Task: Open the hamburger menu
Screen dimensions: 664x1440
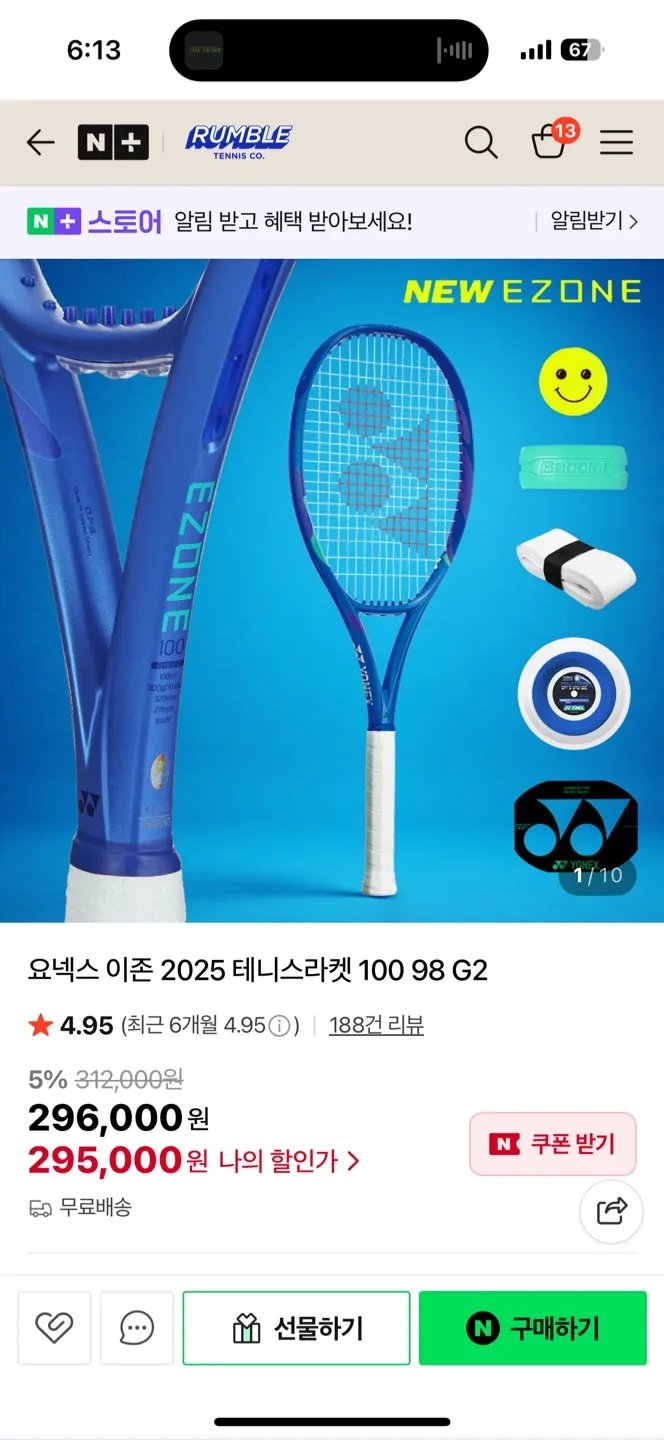Action: (616, 143)
